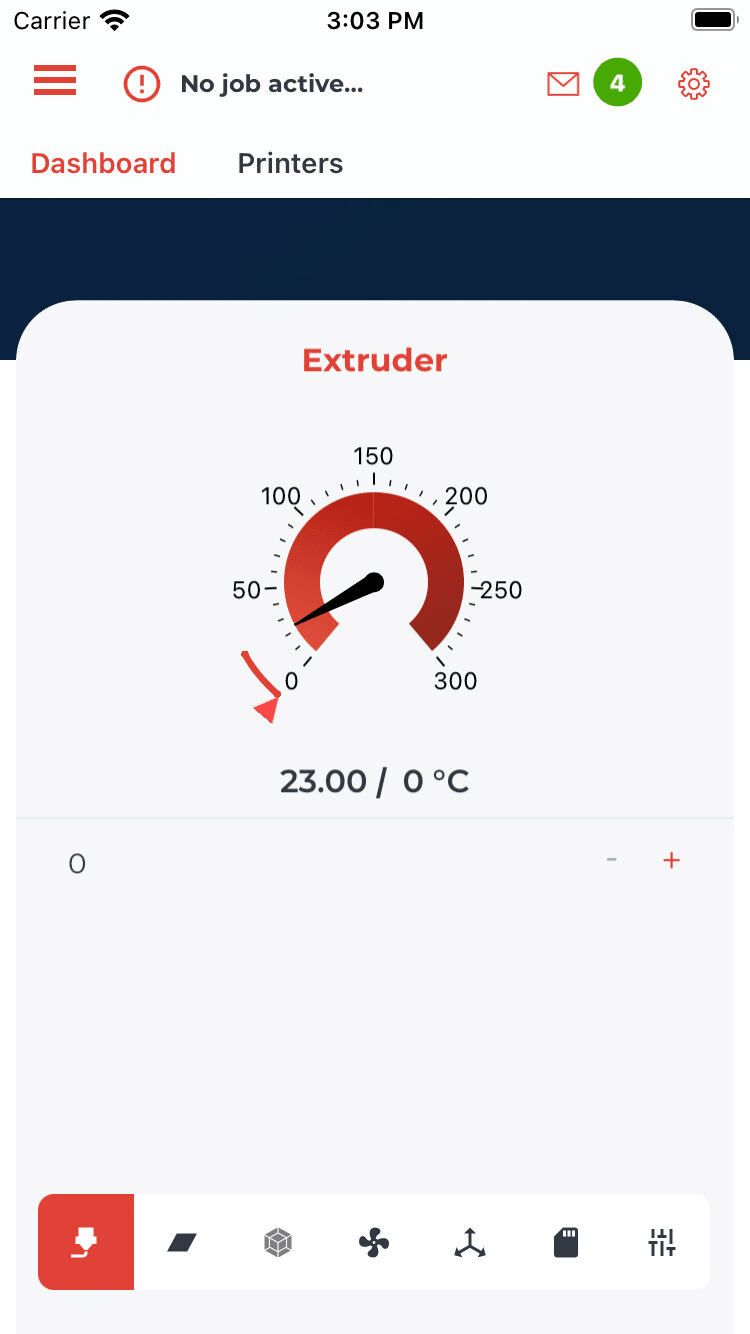Switch to the heated bed icon

(182, 1242)
